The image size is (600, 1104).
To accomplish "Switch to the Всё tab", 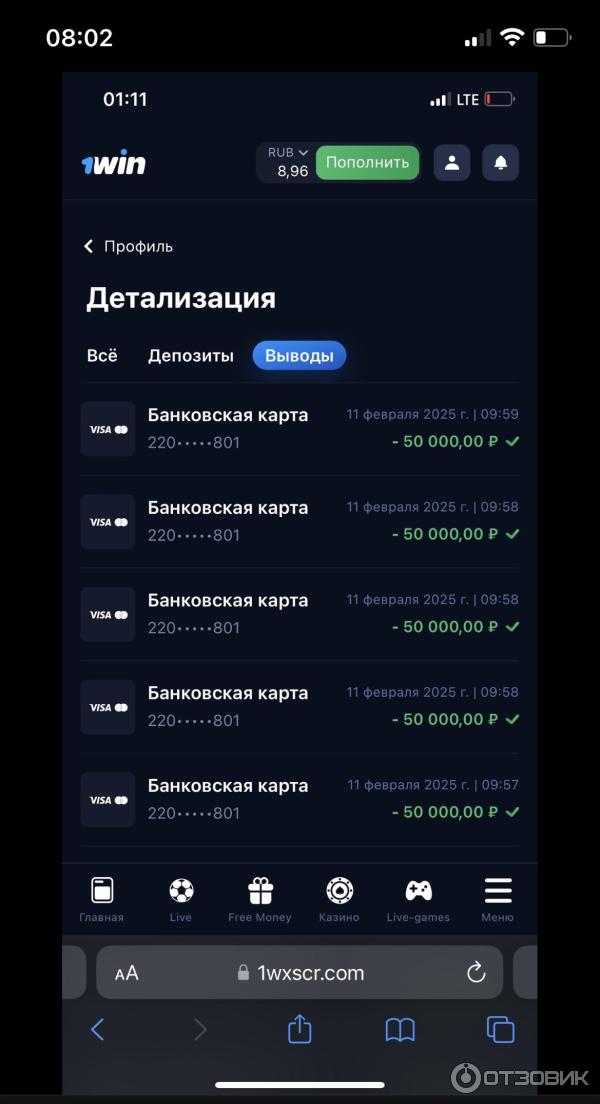I will click(102, 355).
